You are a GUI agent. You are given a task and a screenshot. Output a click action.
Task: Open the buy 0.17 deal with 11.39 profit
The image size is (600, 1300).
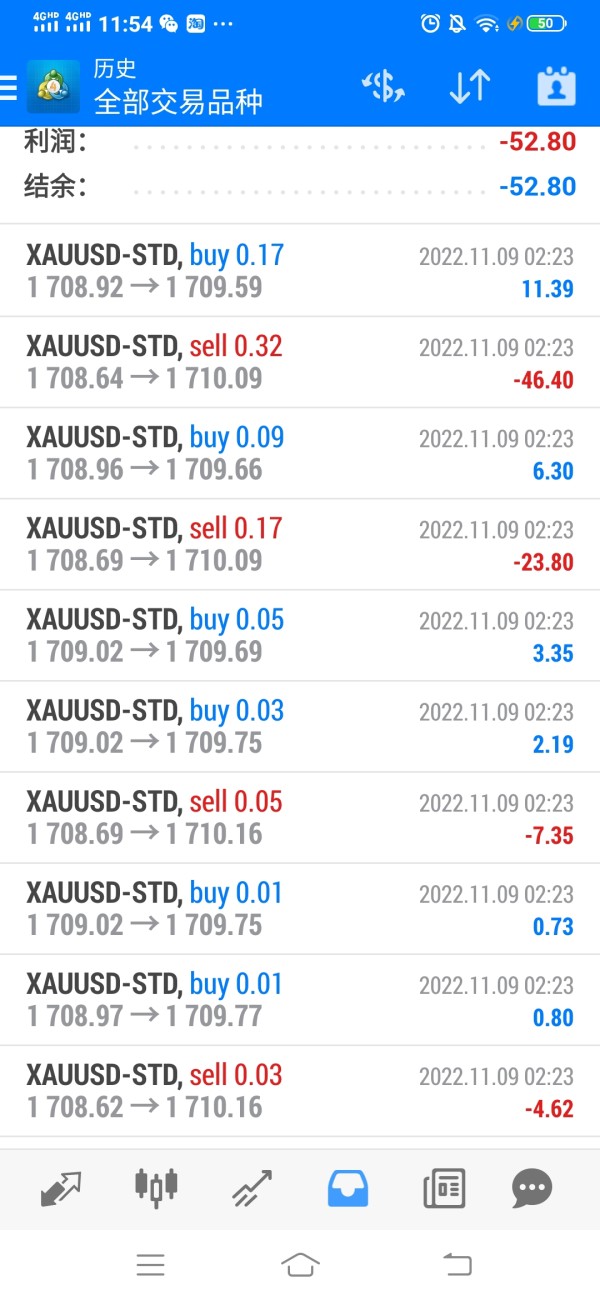click(x=300, y=272)
